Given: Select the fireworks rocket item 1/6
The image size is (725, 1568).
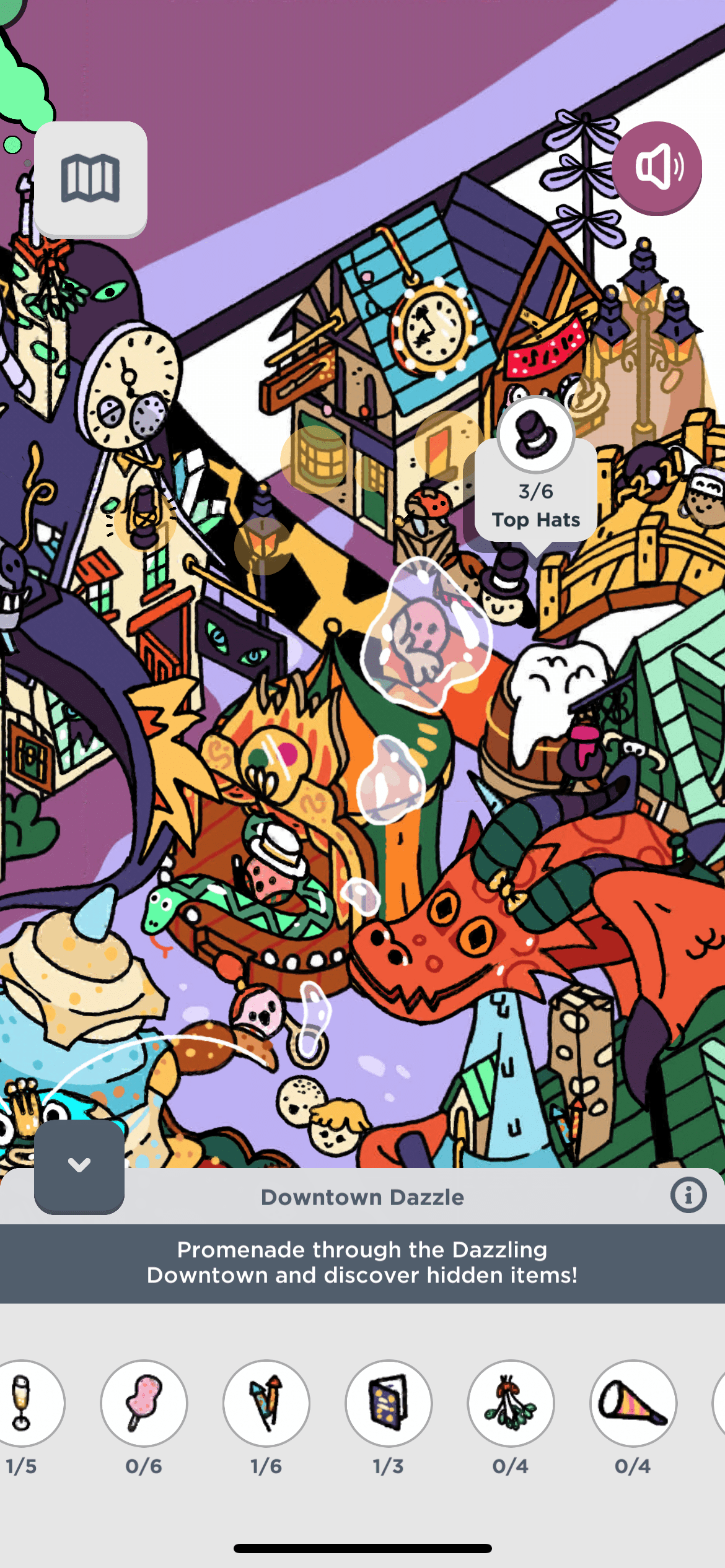Looking at the screenshot, I should tap(266, 1403).
